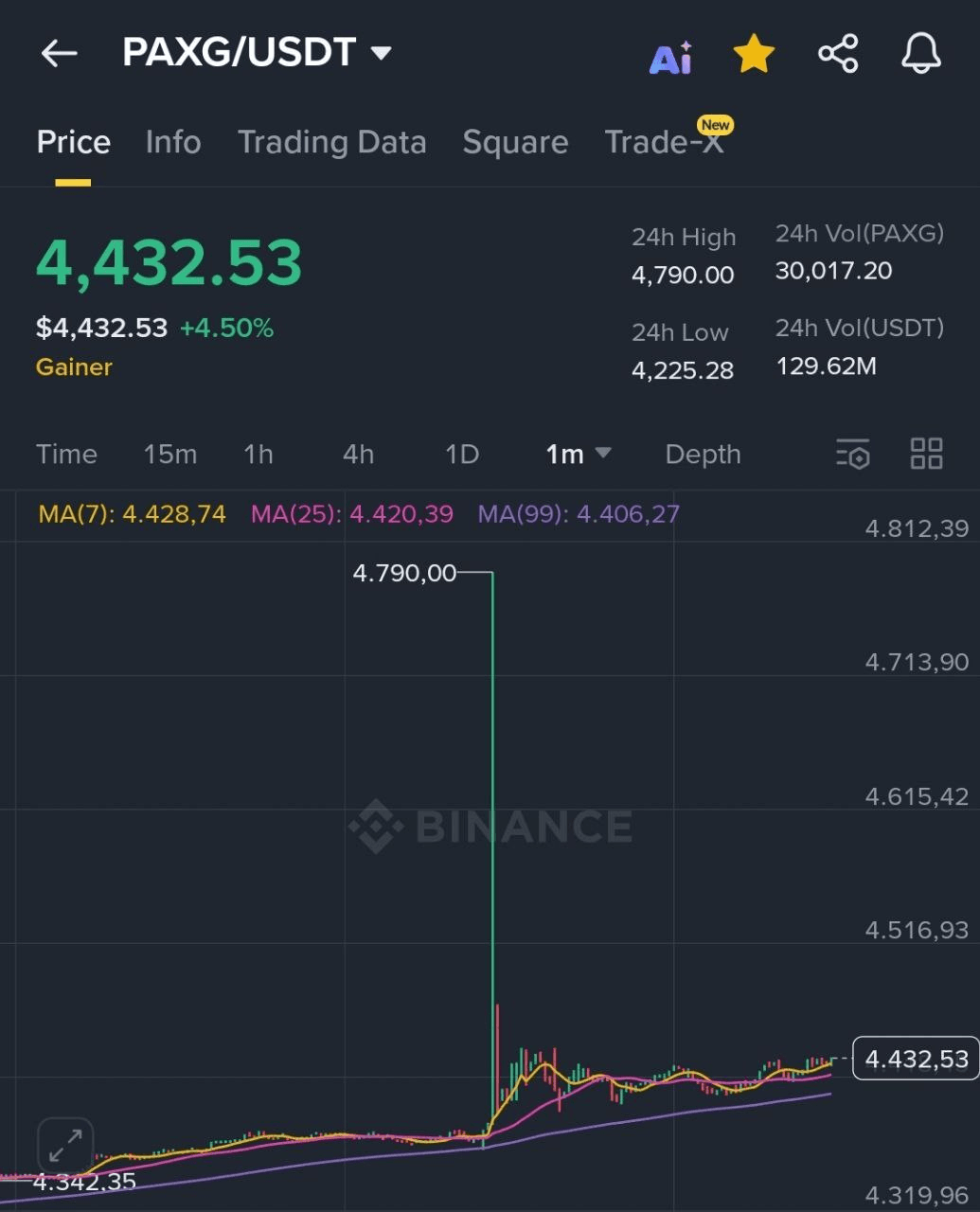Open the chart layout grid options
Viewport: 980px width, 1212px height.
pos(926,454)
